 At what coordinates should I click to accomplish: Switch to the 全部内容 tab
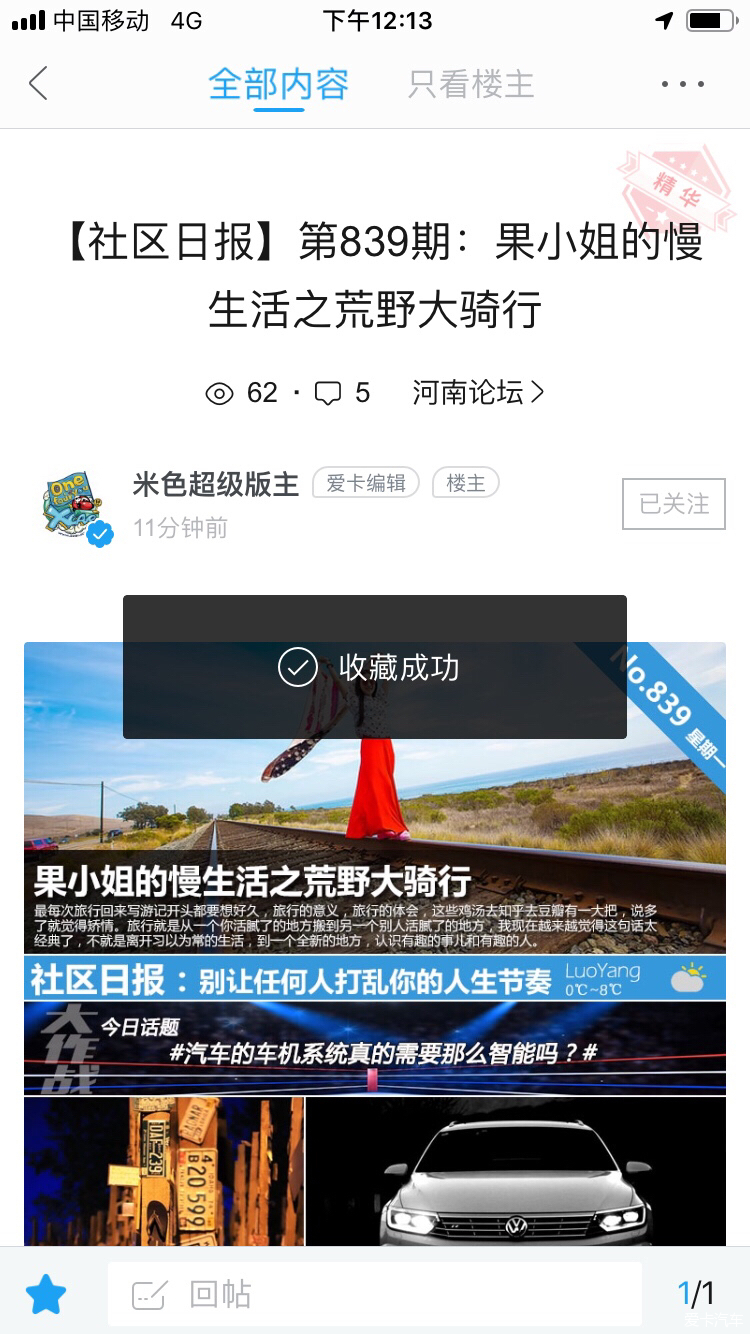278,84
